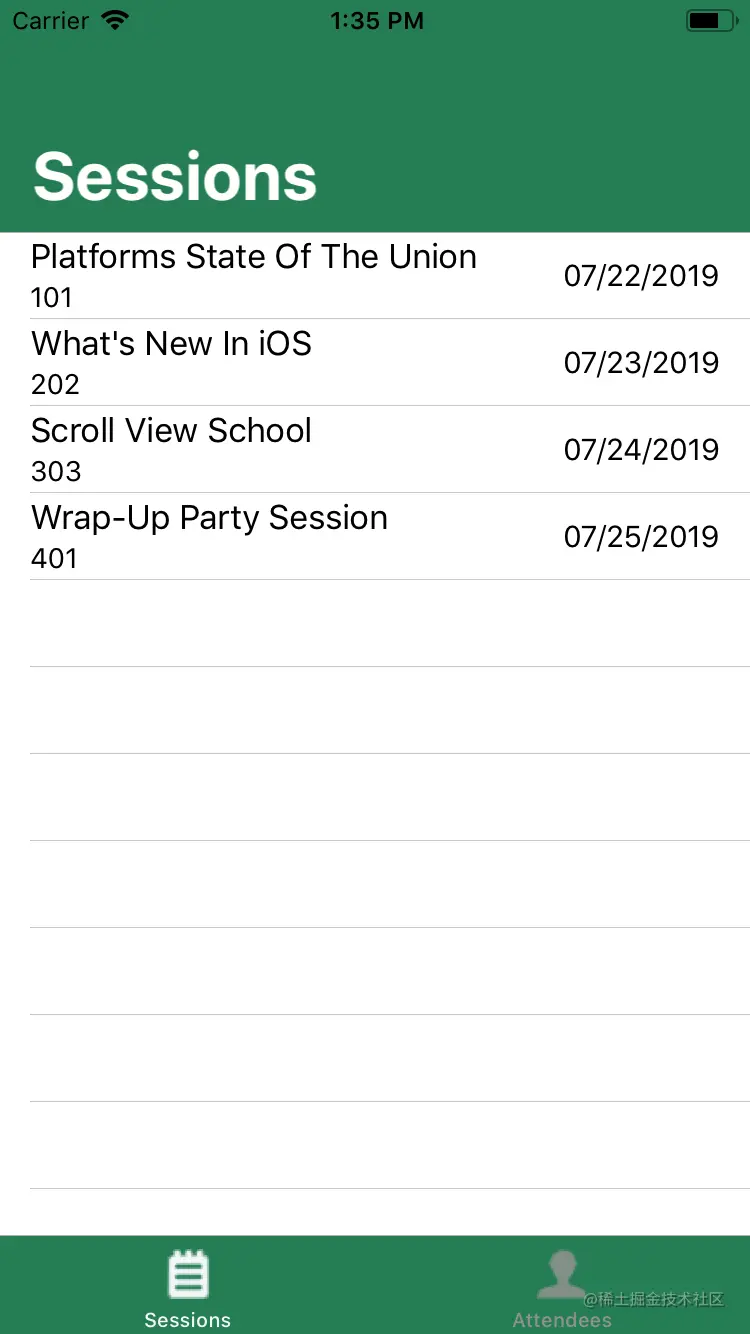Screen dimensions: 750x1334
Task: Switch to the Attendees tab
Action: click(x=562, y=1286)
